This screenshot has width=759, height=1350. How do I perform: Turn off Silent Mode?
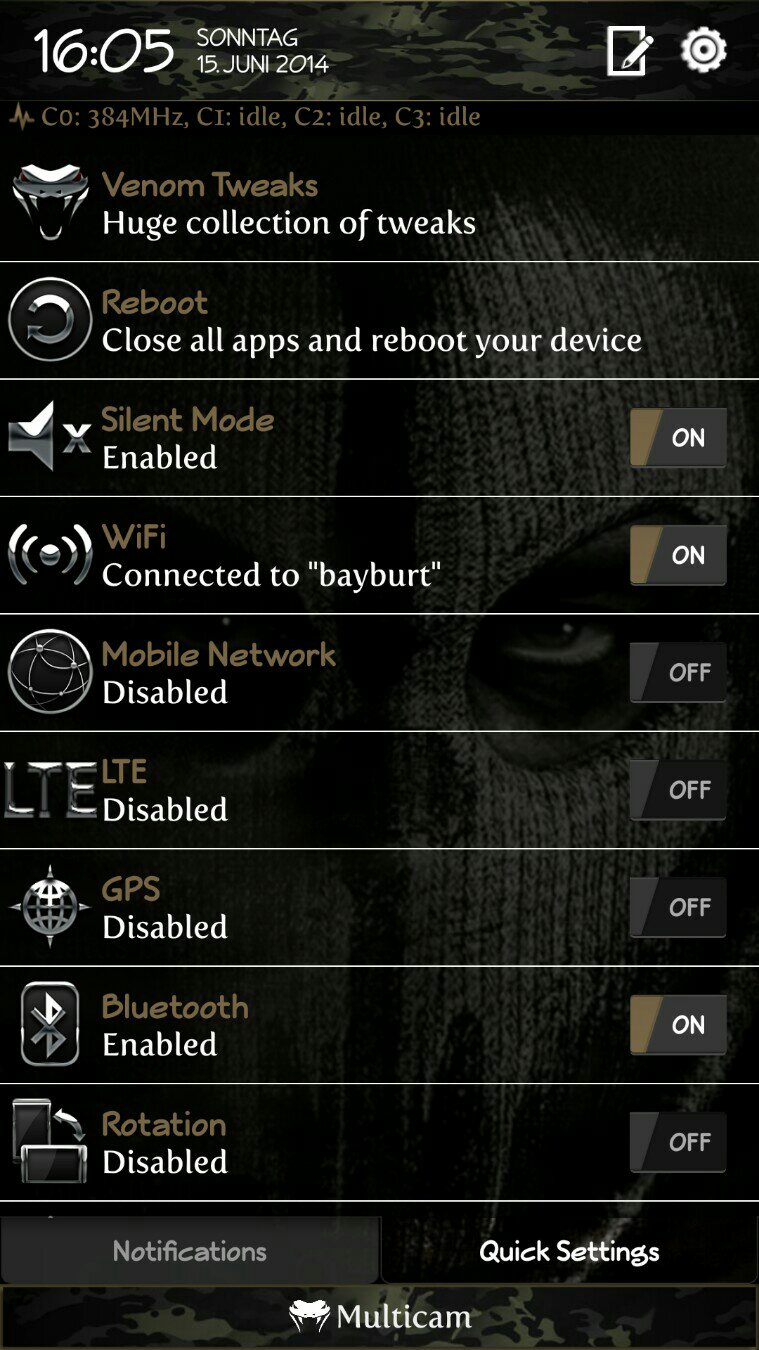click(678, 438)
